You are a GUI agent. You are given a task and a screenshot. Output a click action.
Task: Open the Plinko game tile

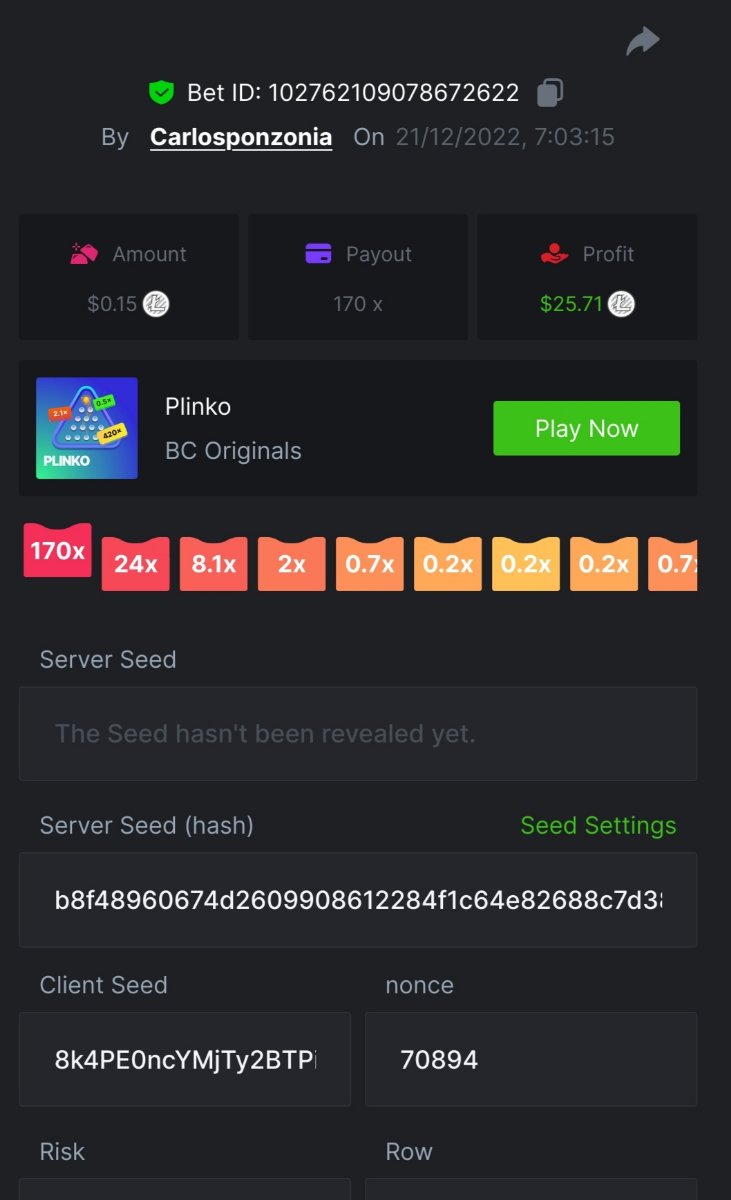coord(87,428)
